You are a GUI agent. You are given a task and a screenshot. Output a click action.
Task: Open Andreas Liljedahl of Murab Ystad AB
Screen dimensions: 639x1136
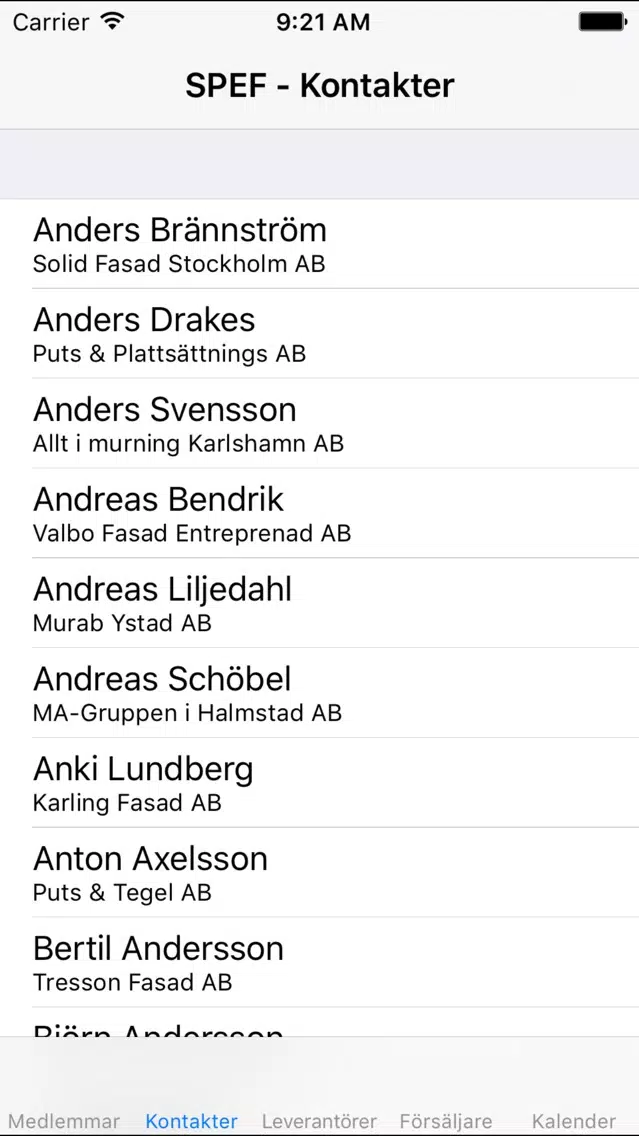pos(320,603)
